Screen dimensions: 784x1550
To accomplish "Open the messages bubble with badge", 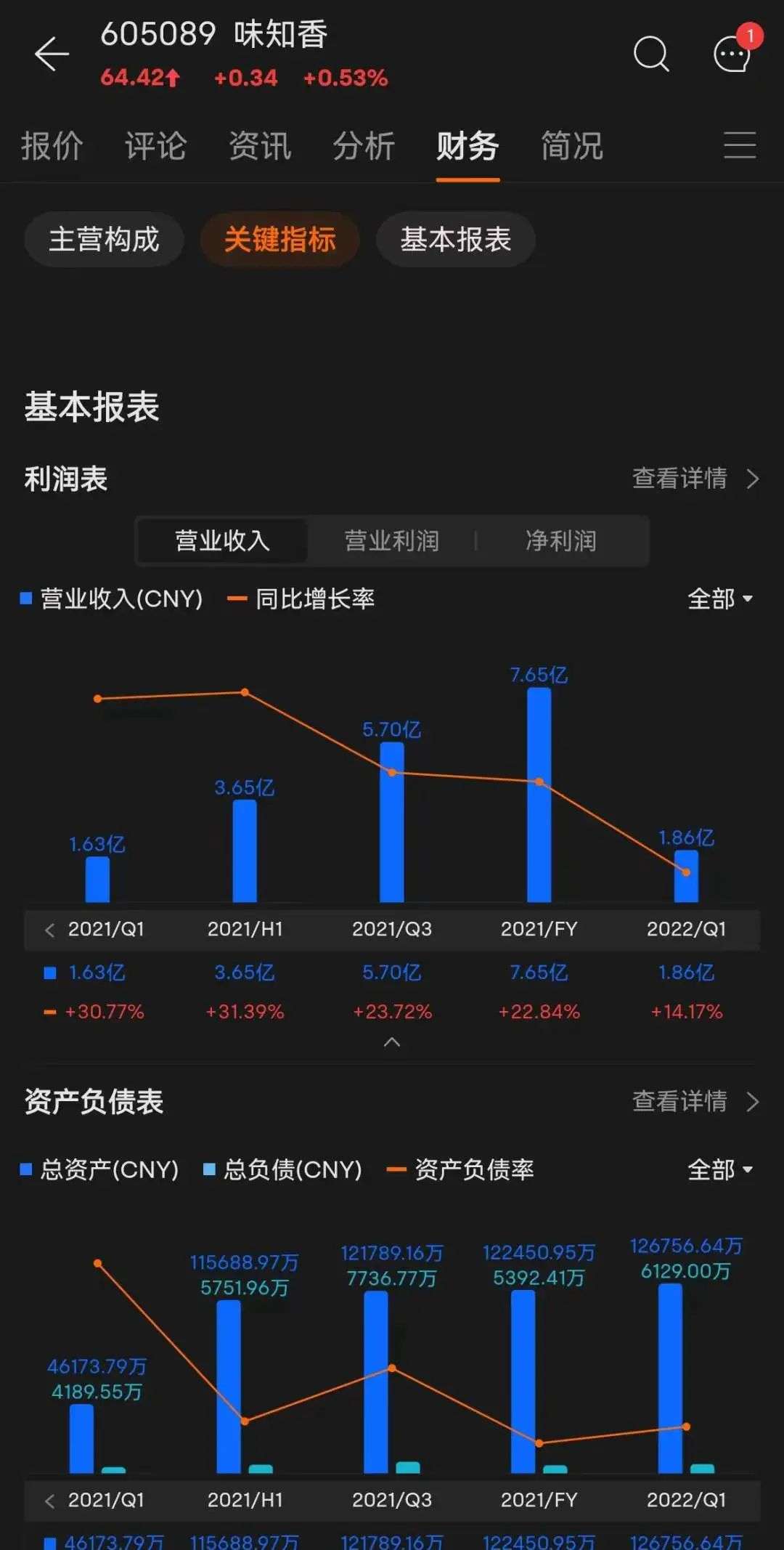I will [x=733, y=53].
